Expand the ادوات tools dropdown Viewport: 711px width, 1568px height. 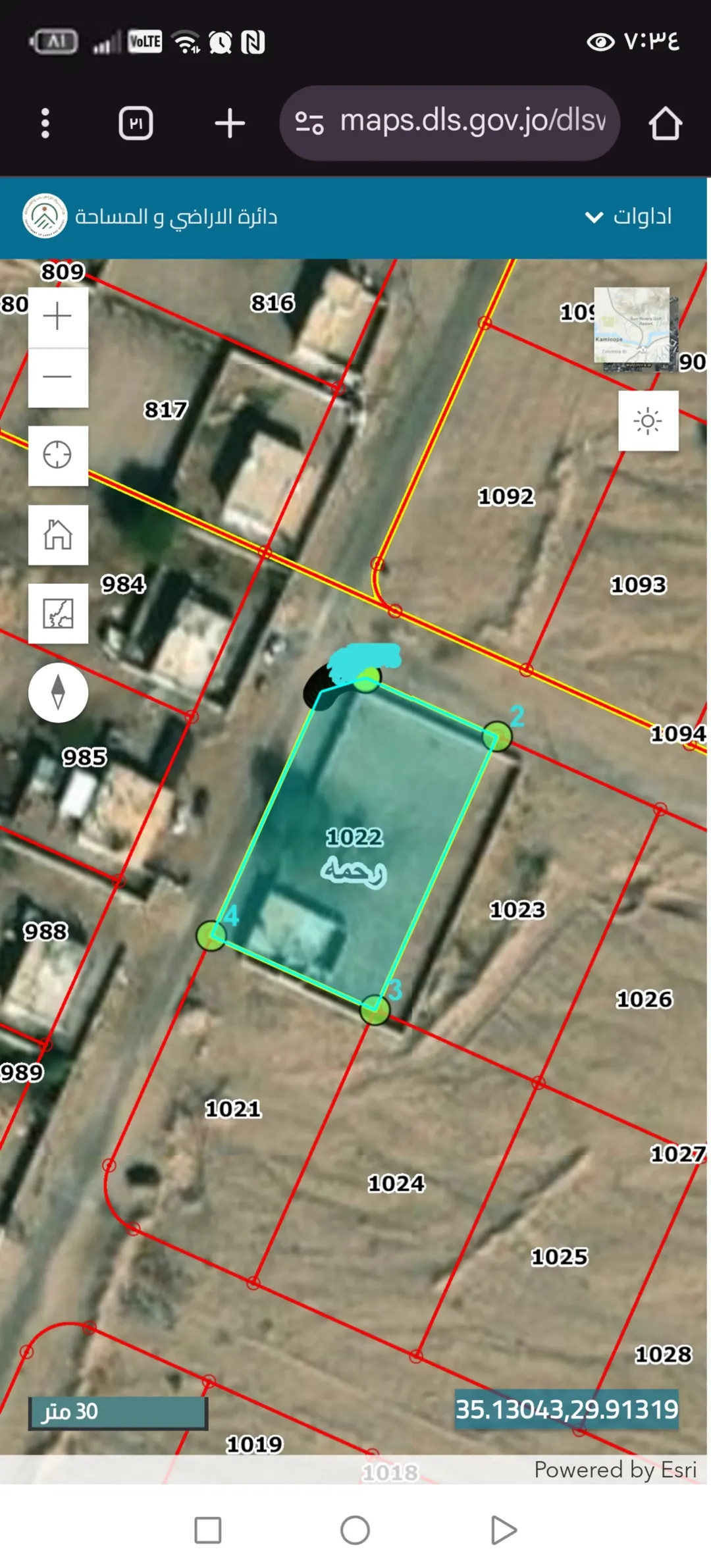click(x=629, y=217)
